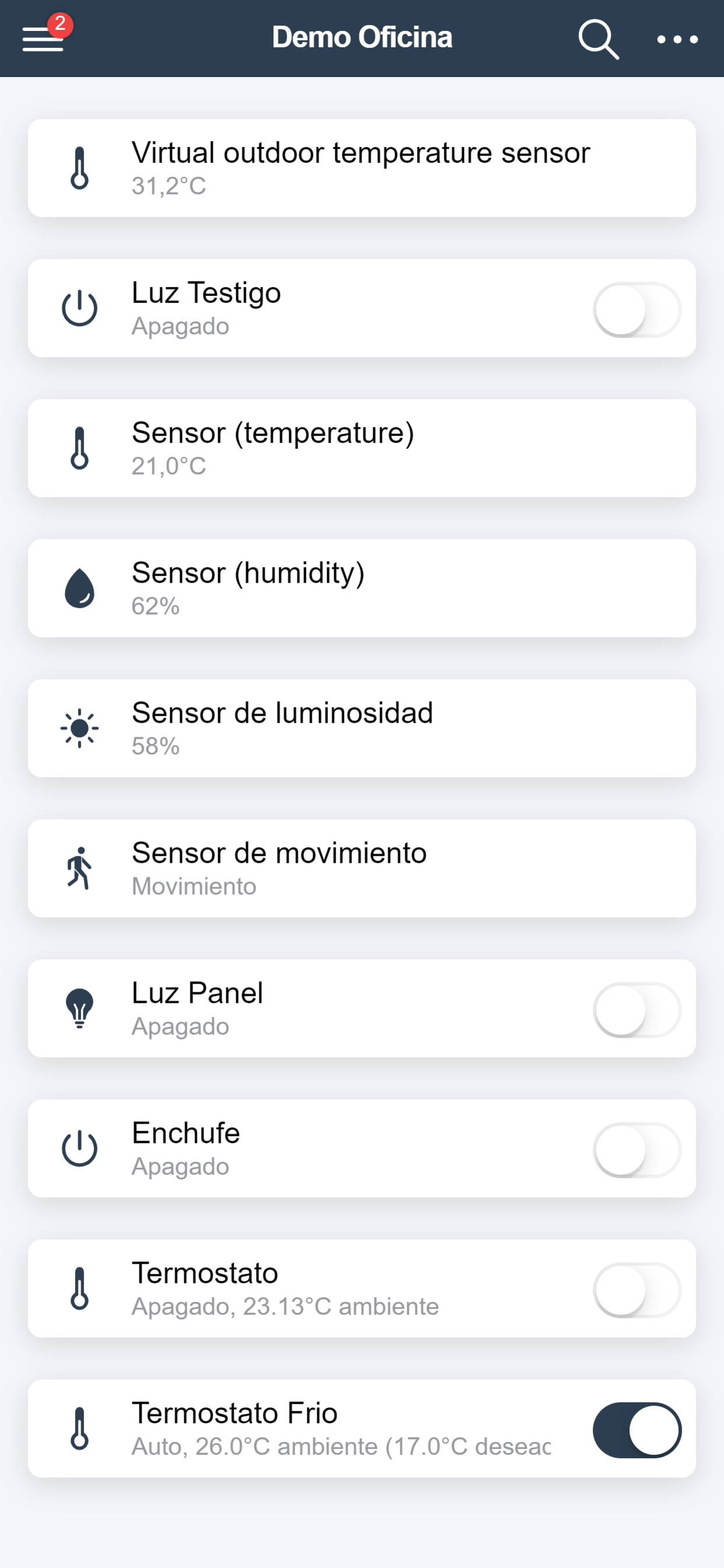This screenshot has height=1568, width=724.
Task: Open the three-dot overflow menu
Action: [x=677, y=40]
